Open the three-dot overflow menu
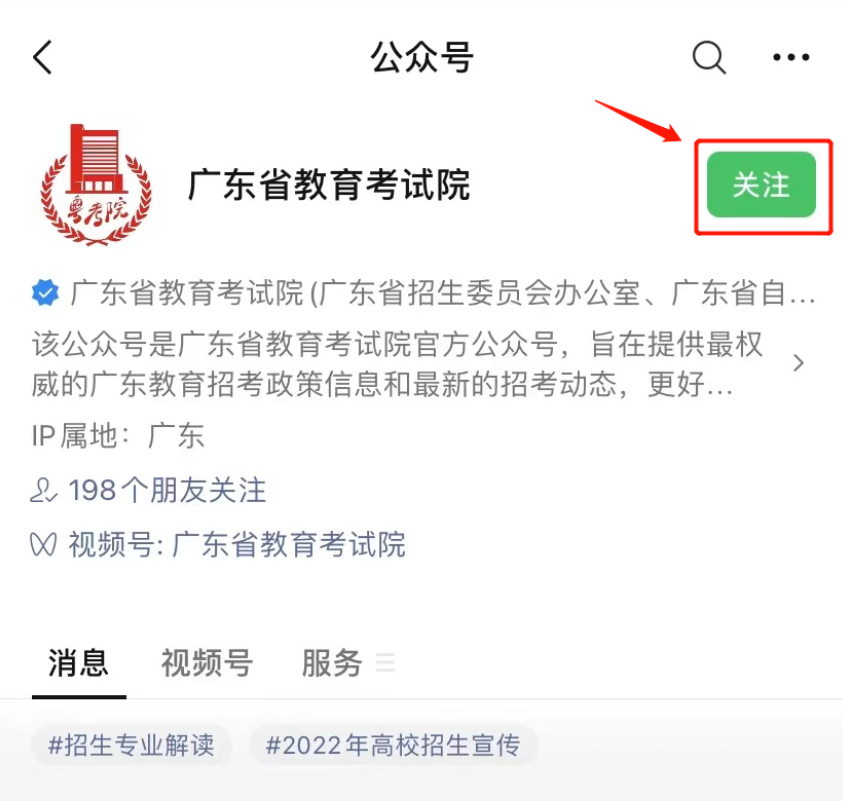The image size is (843, 801). [x=791, y=58]
